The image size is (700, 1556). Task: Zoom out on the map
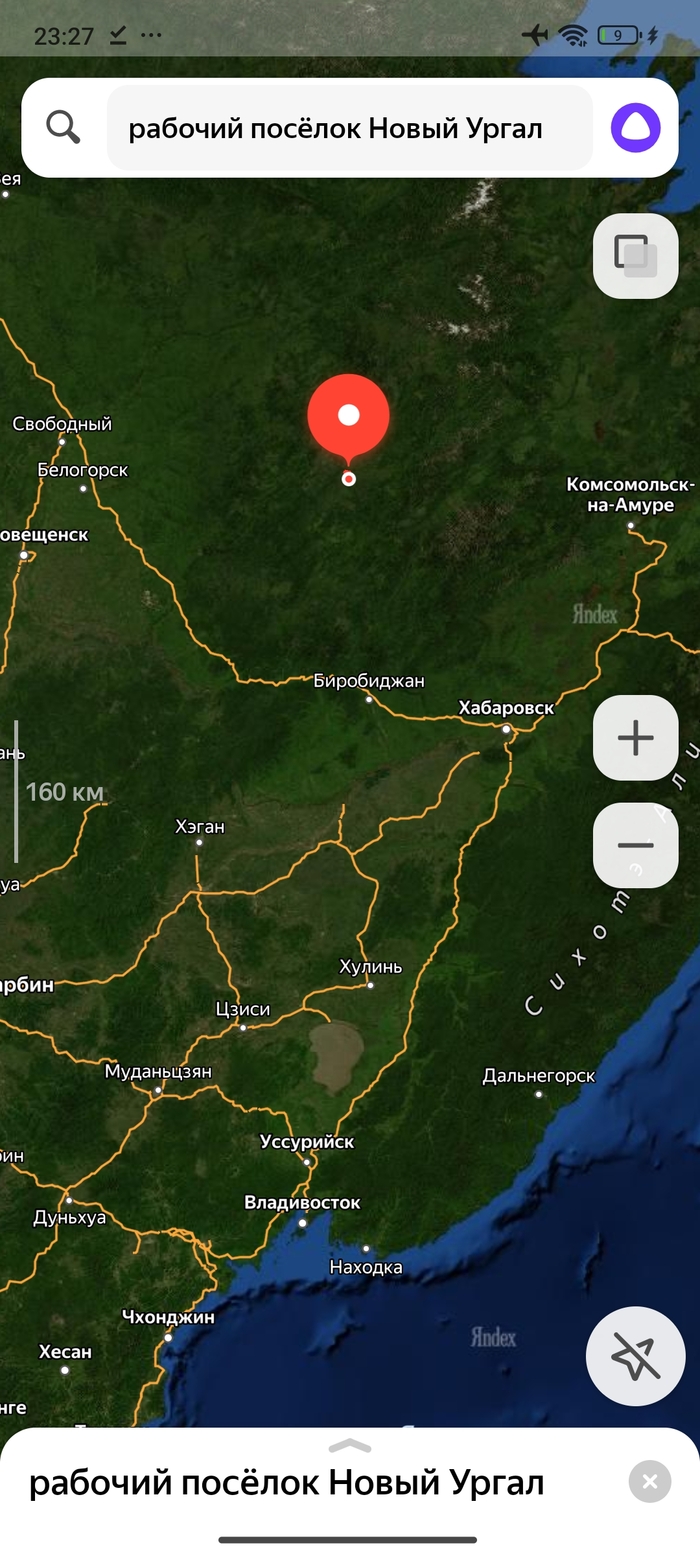click(x=635, y=845)
